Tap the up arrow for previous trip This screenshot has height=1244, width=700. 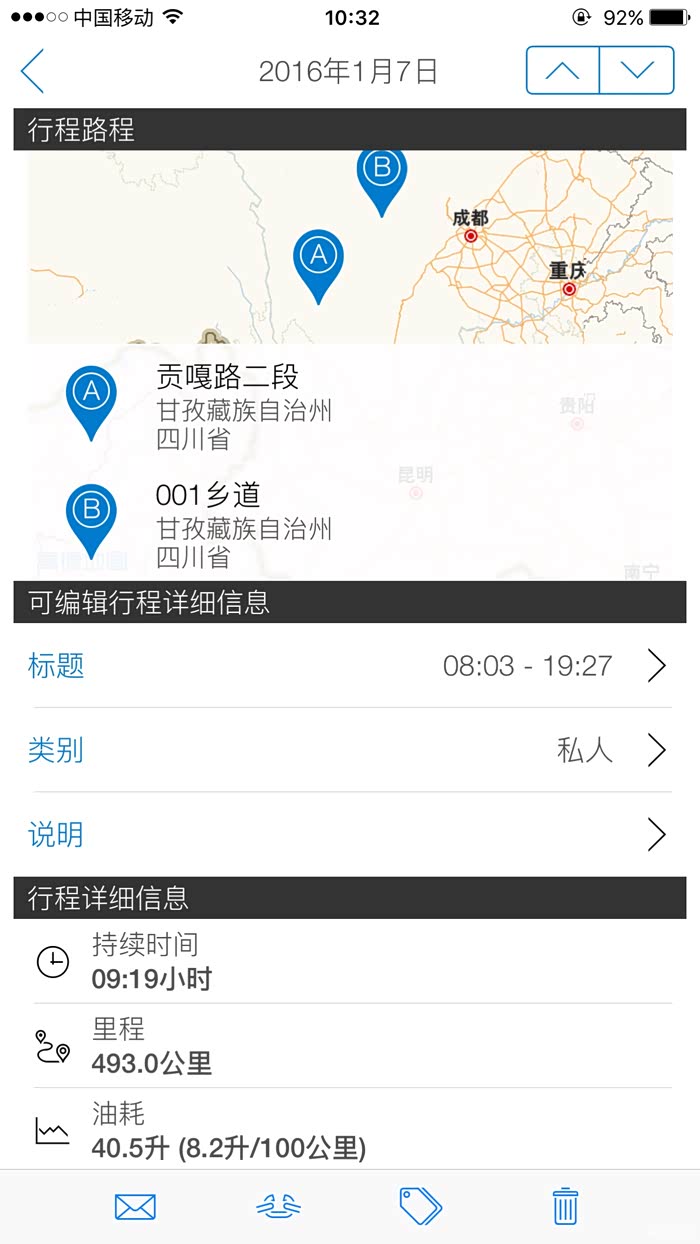(x=563, y=70)
